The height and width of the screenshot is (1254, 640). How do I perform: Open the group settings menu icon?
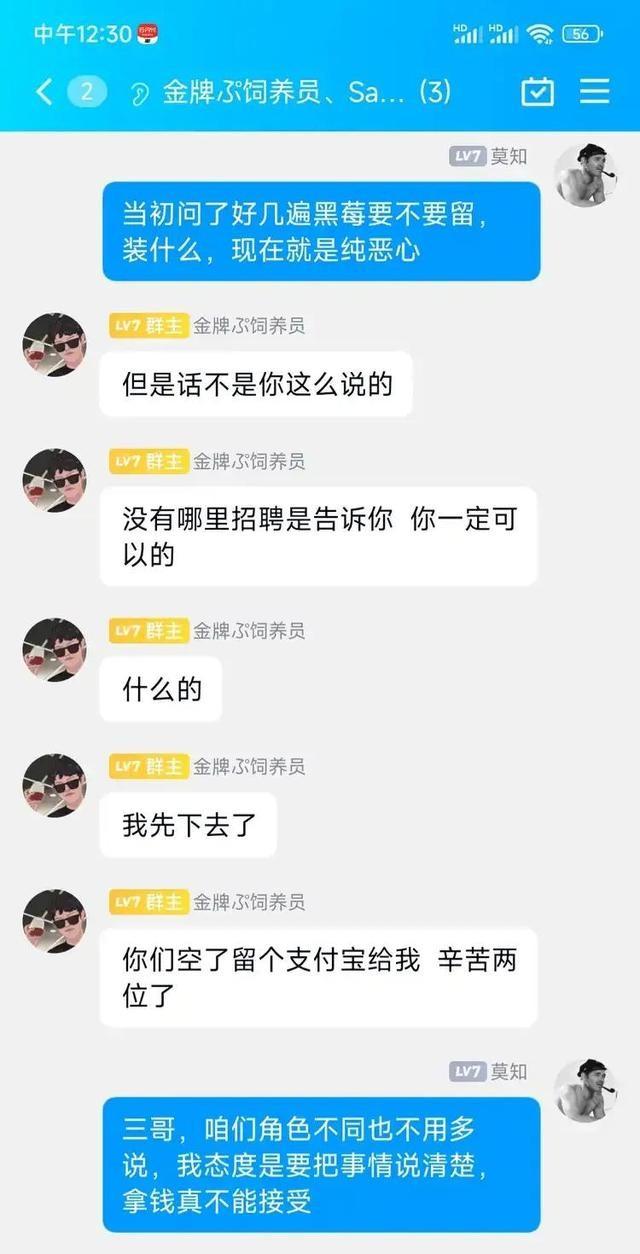tap(595, 92)
